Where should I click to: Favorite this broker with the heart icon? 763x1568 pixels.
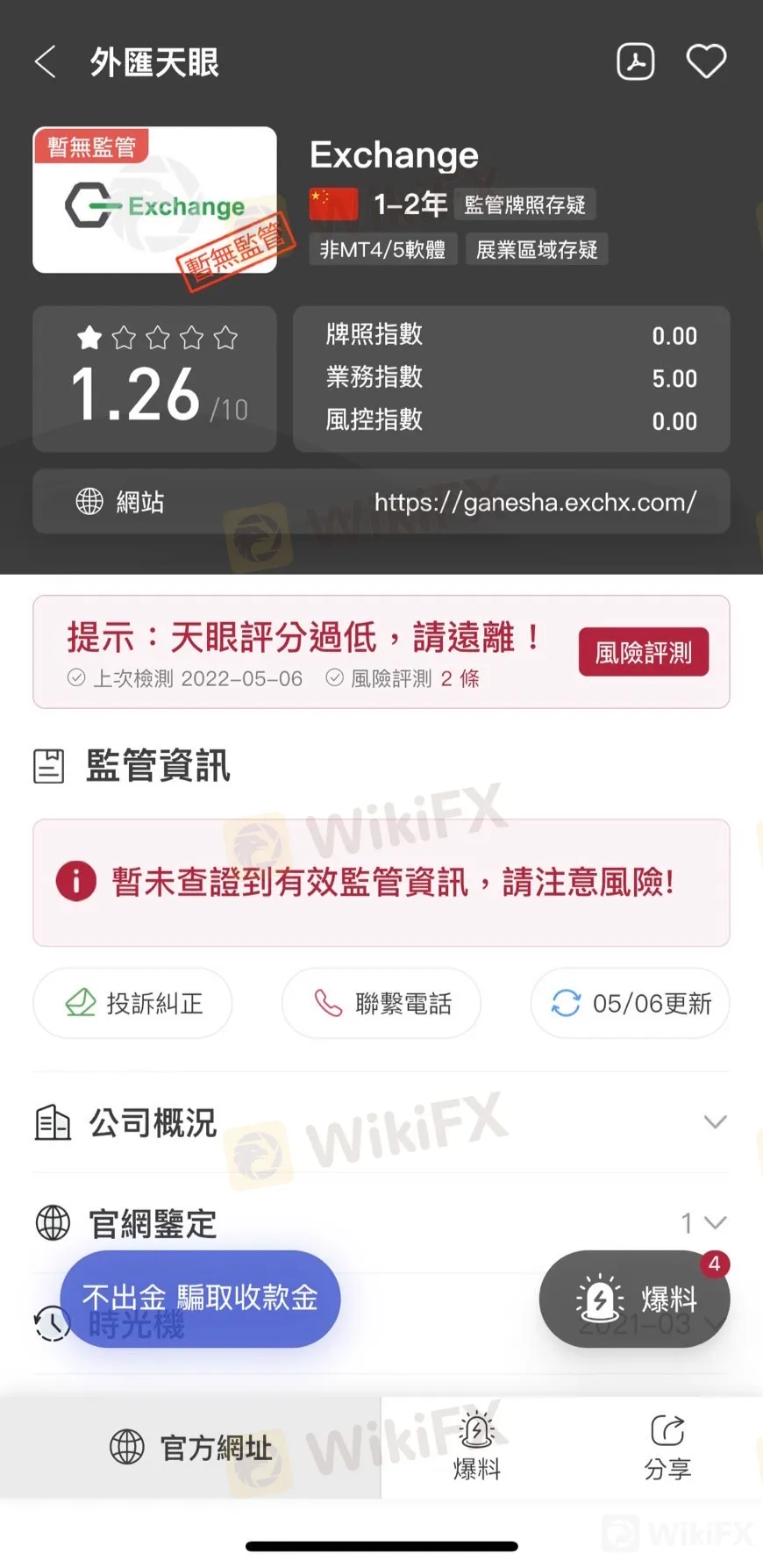point(706,62)
